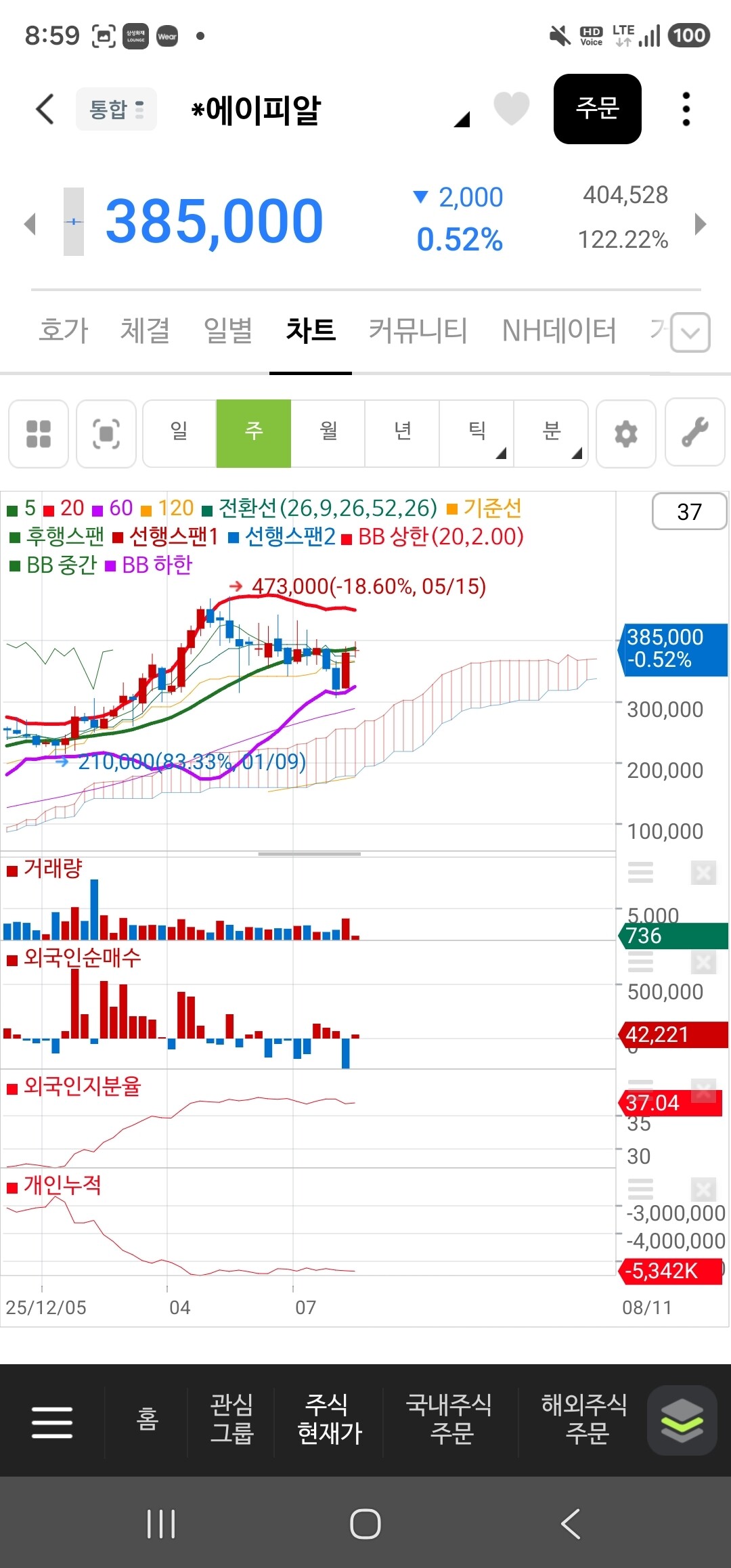This screenshot has width=731, height=1568.
Task: Open chart settings gear
Action: pos(626,433)
